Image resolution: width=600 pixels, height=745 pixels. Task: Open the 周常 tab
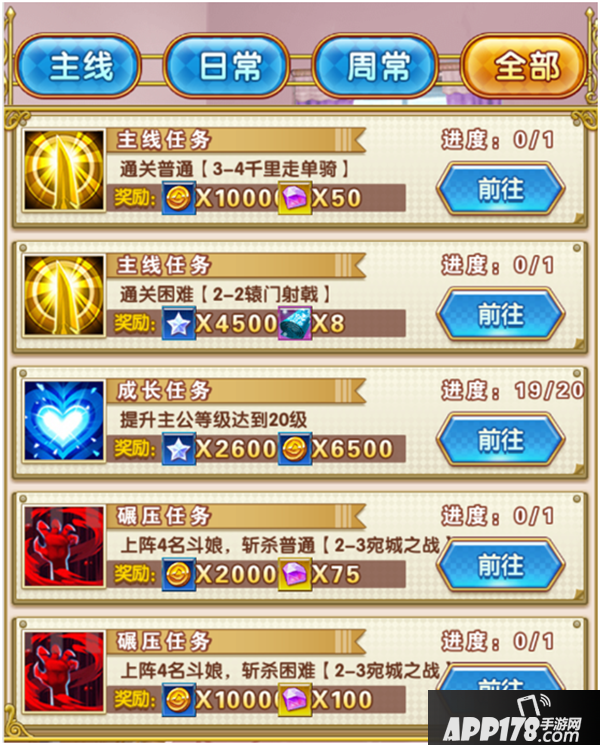(379, 68)
